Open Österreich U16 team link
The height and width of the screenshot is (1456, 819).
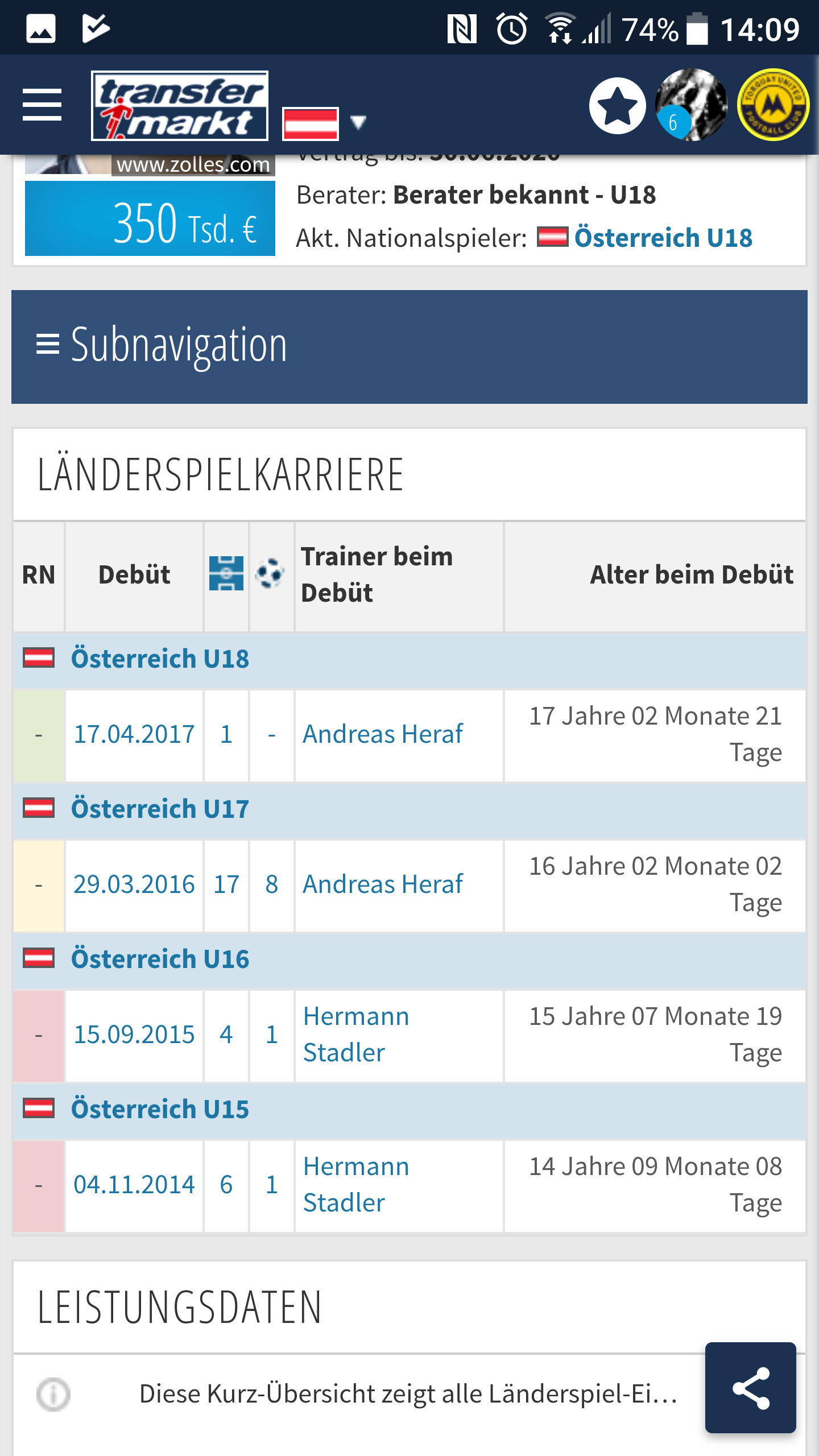[160, 959]
